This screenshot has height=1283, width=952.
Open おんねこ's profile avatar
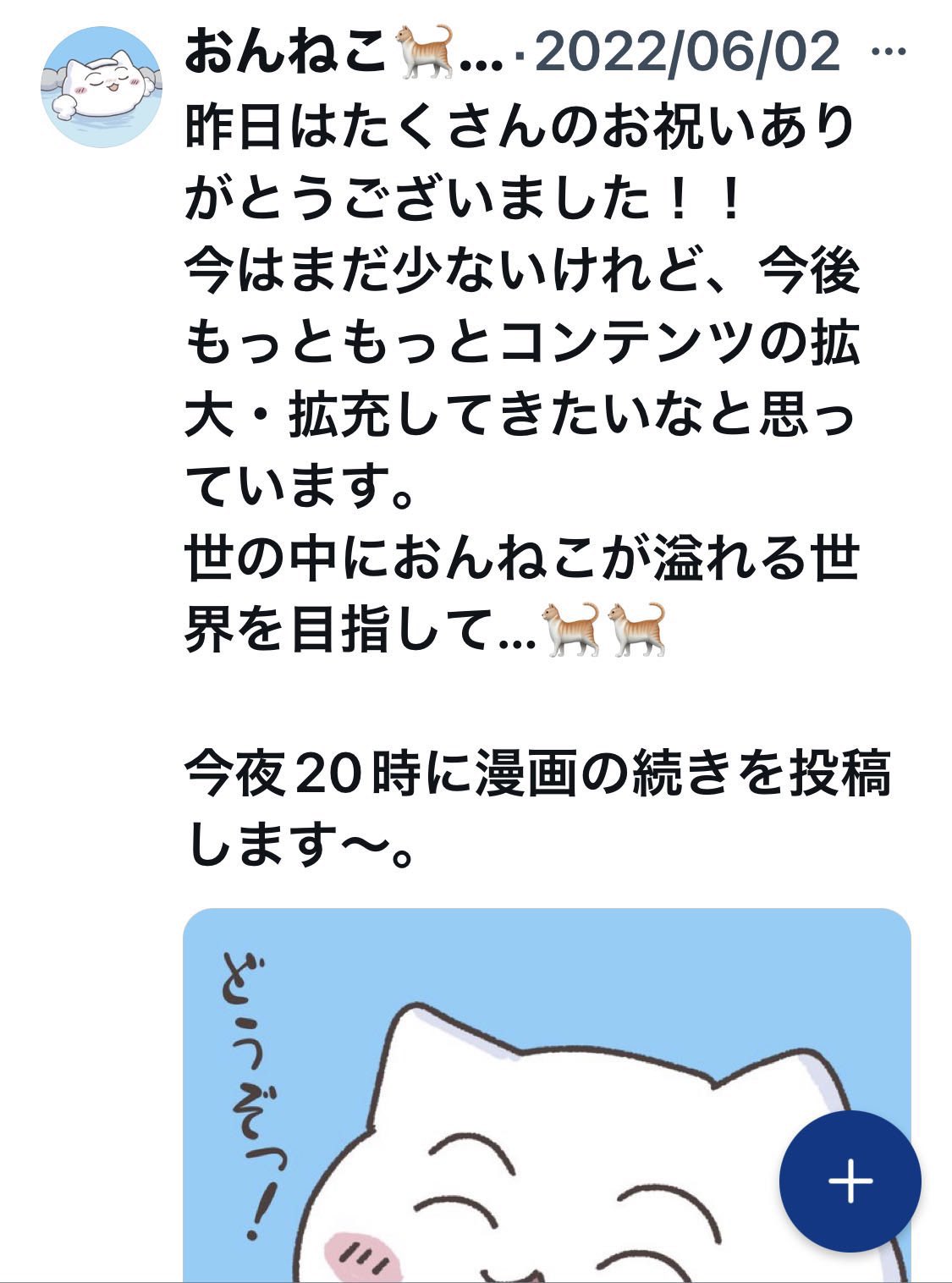pyautogui.click(x=101, y=87)
